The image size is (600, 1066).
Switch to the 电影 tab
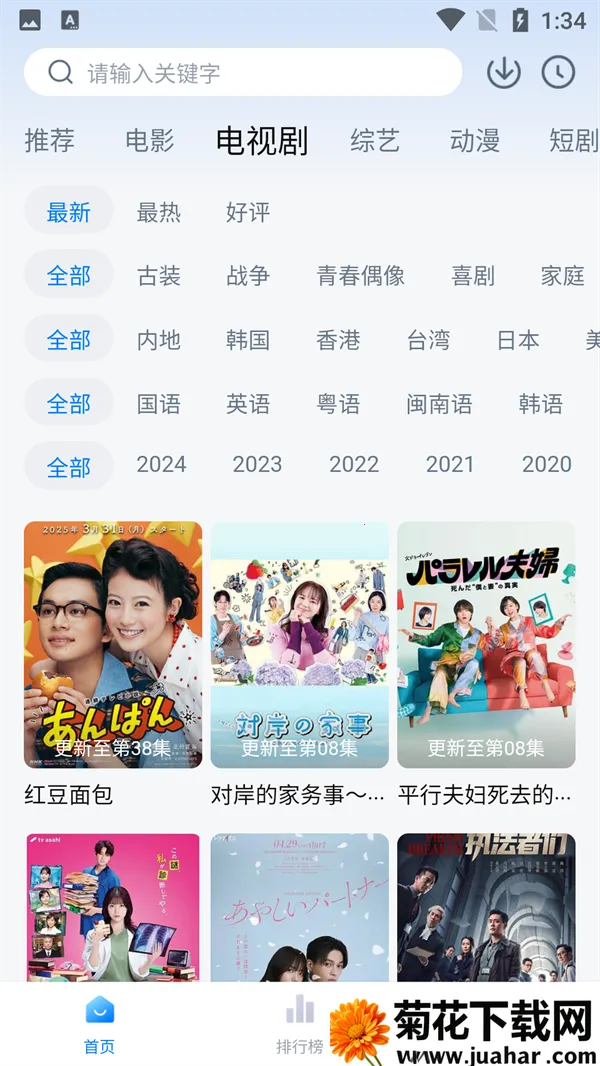coord(150,140)
